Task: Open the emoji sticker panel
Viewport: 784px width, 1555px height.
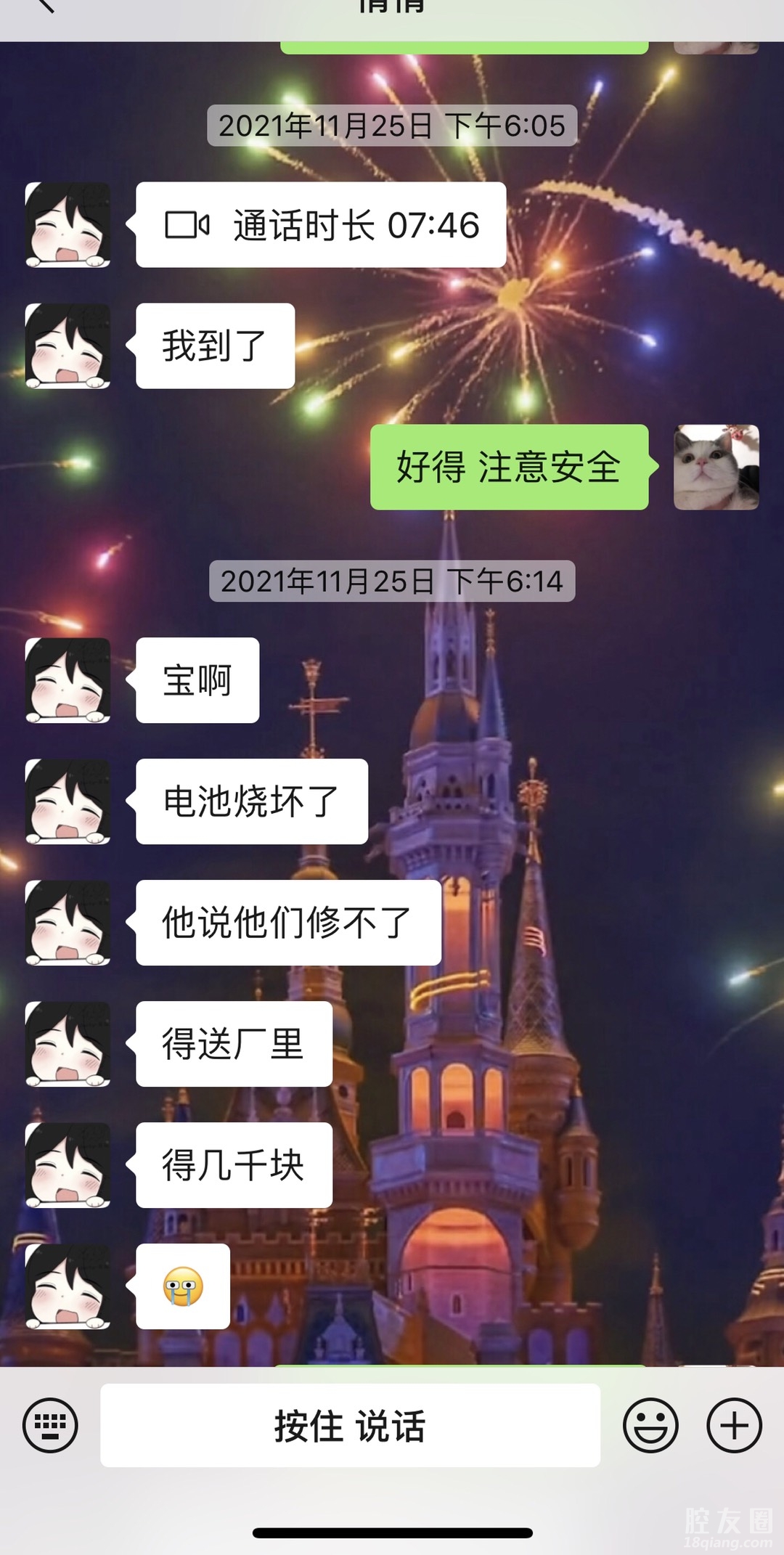Action: tap(650, 1425)
